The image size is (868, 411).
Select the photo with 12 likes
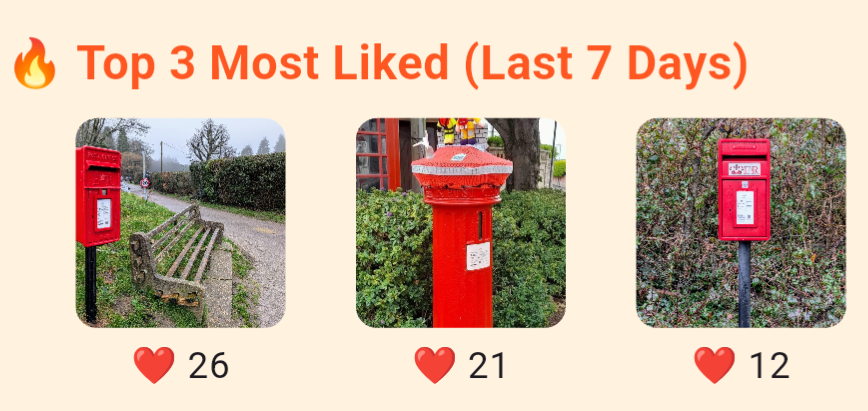[x=741, y=223]
